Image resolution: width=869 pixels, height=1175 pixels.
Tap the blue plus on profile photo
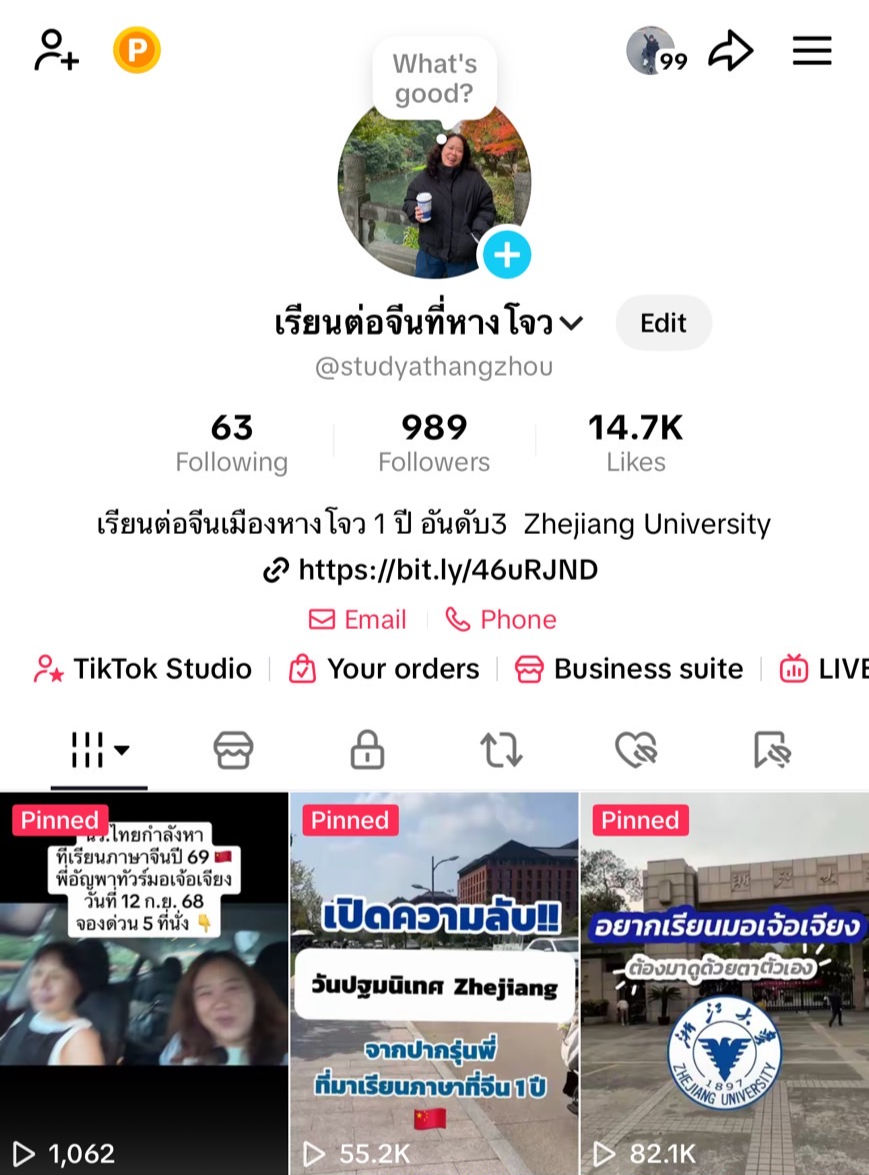[506, 256]
